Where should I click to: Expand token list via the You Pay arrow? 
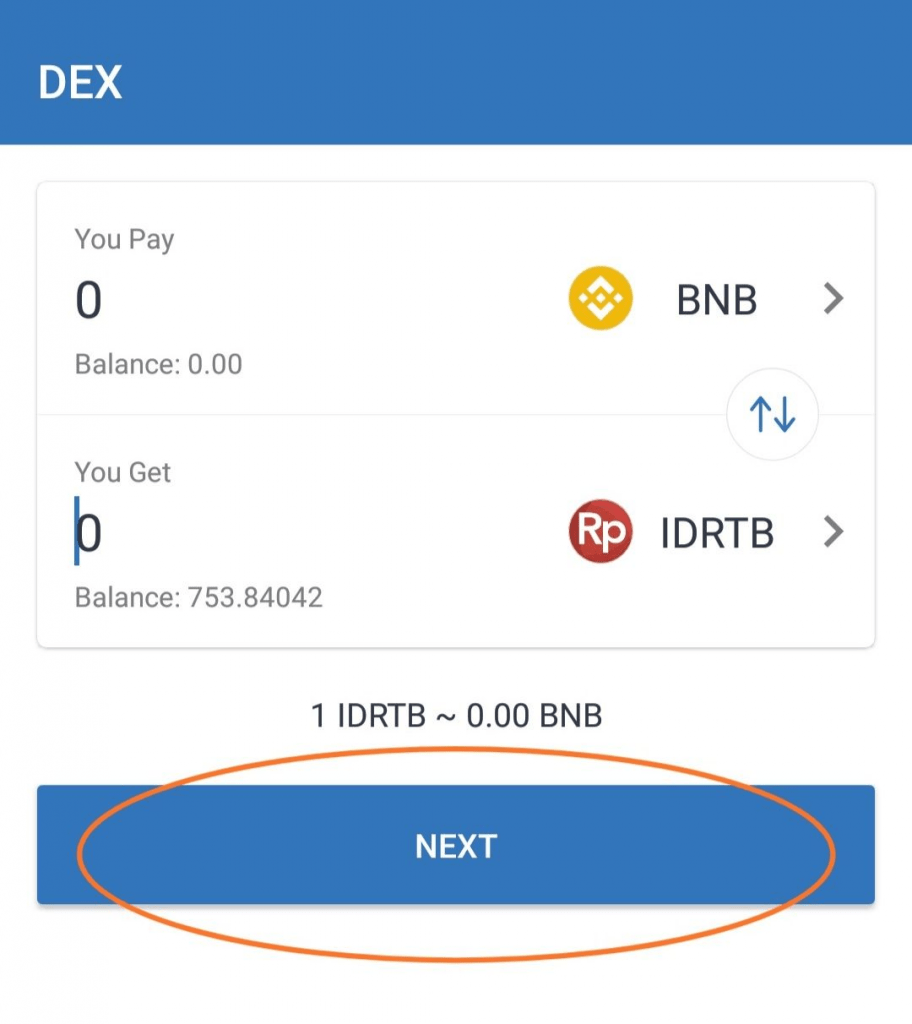pyautogui.click(x=833, y=299)
